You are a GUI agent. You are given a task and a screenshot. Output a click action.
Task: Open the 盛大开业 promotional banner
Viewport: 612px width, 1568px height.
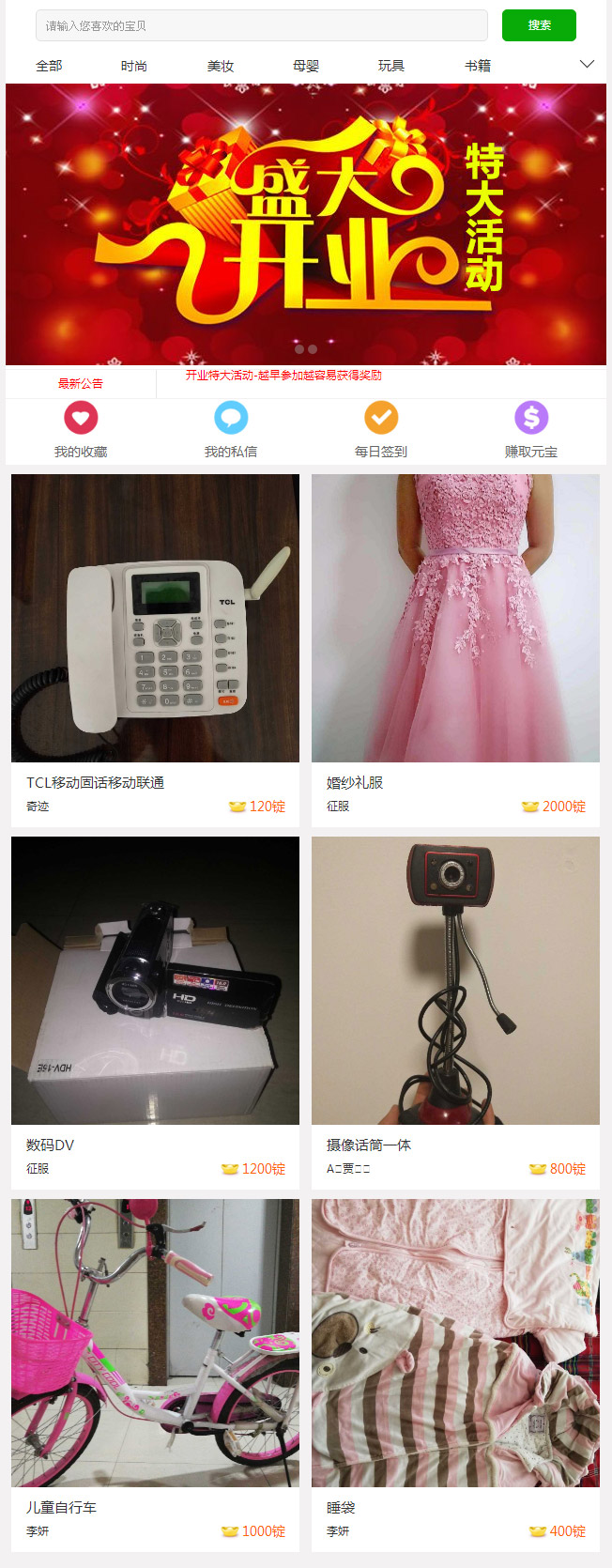click(x=306, y=223)
